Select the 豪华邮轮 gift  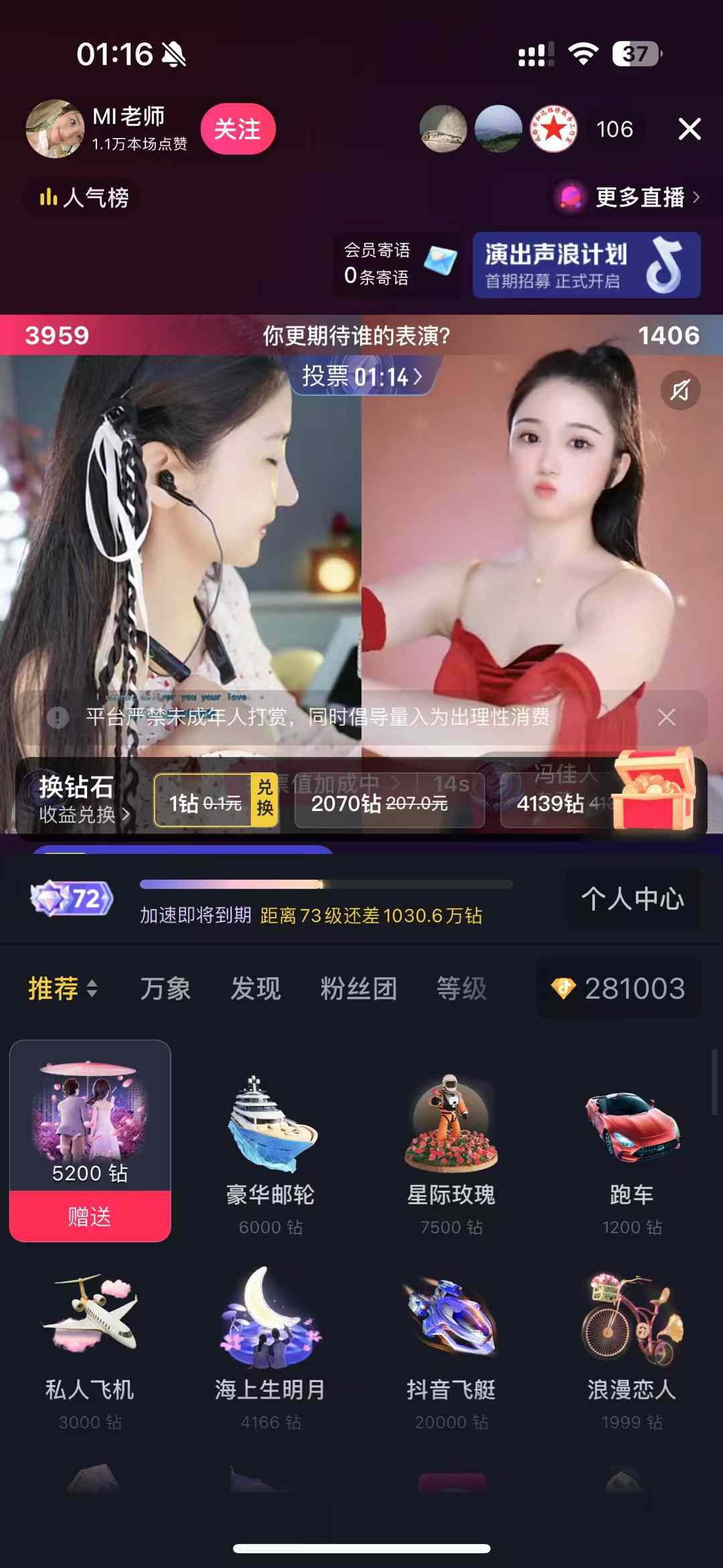(x=270, y=1152)
